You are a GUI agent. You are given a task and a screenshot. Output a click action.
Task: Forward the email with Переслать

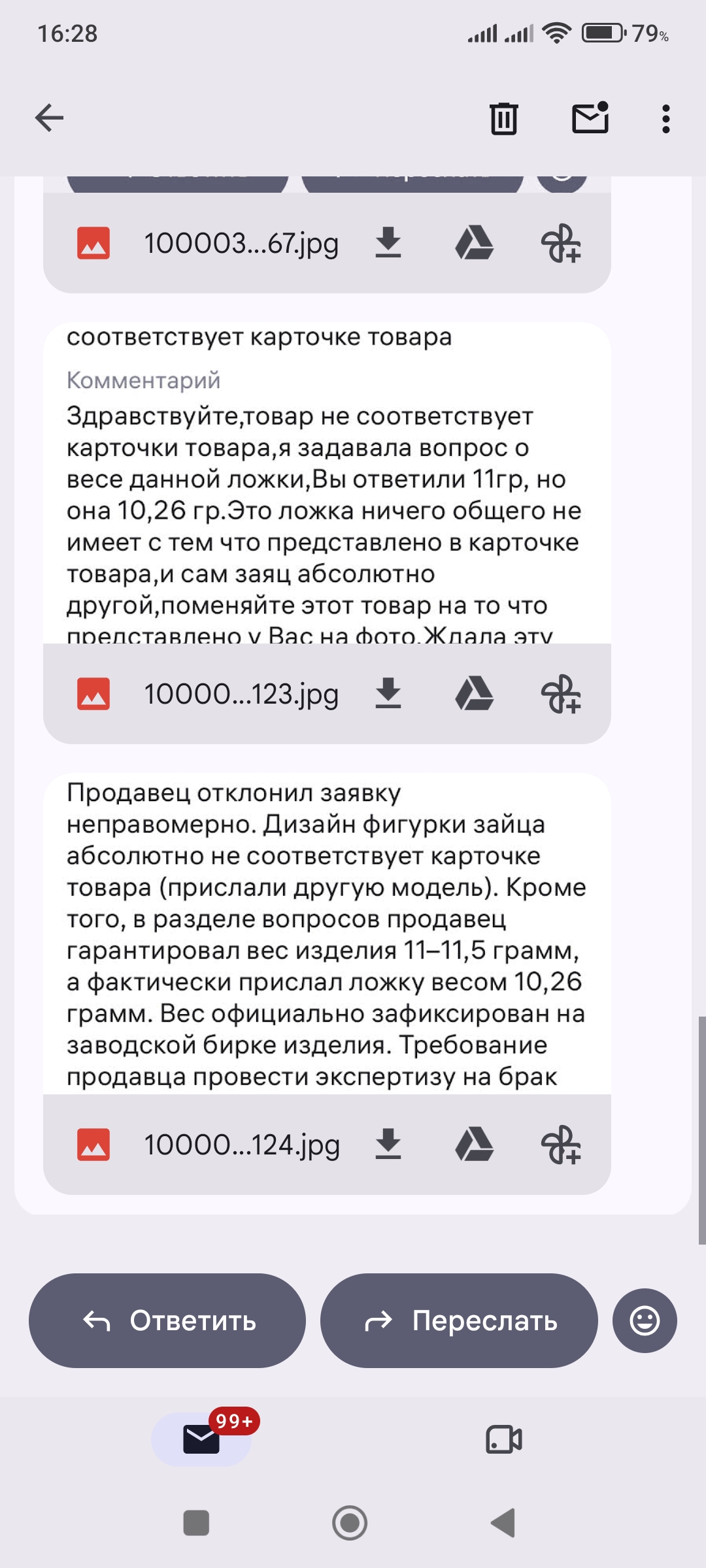(459, 1320)
